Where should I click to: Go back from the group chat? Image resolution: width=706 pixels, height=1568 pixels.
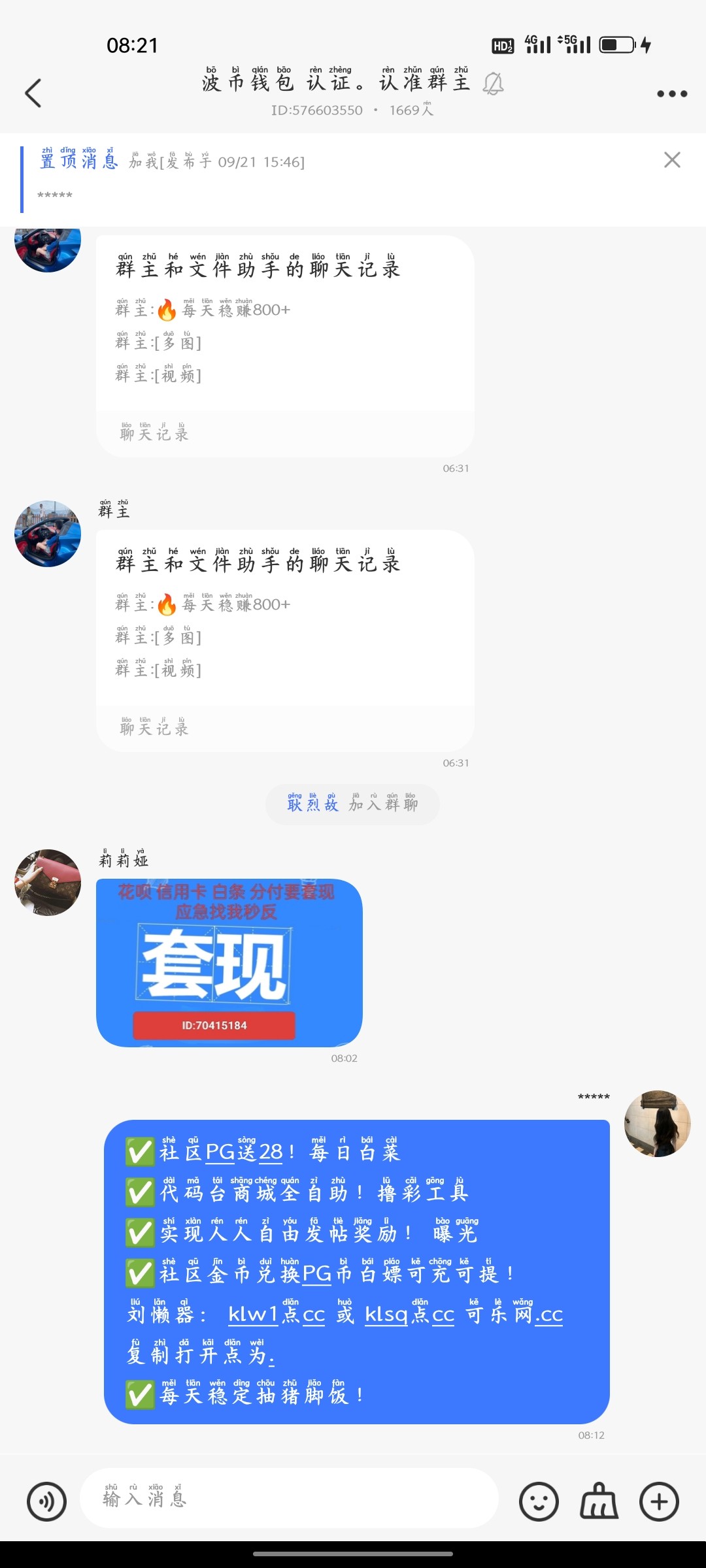pyautogui.click(x=33, y=93)
